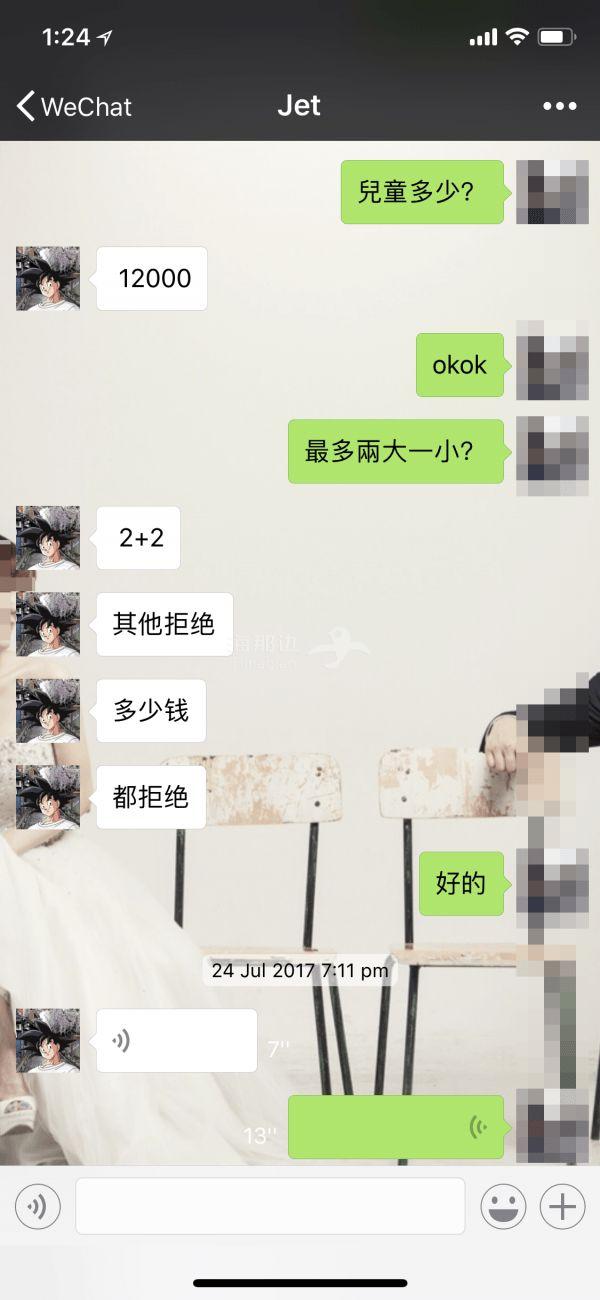Viewport: 600px width, 1300px height.
Task: Open the plus attachments menu
Action: click(x=562, y=1208)
